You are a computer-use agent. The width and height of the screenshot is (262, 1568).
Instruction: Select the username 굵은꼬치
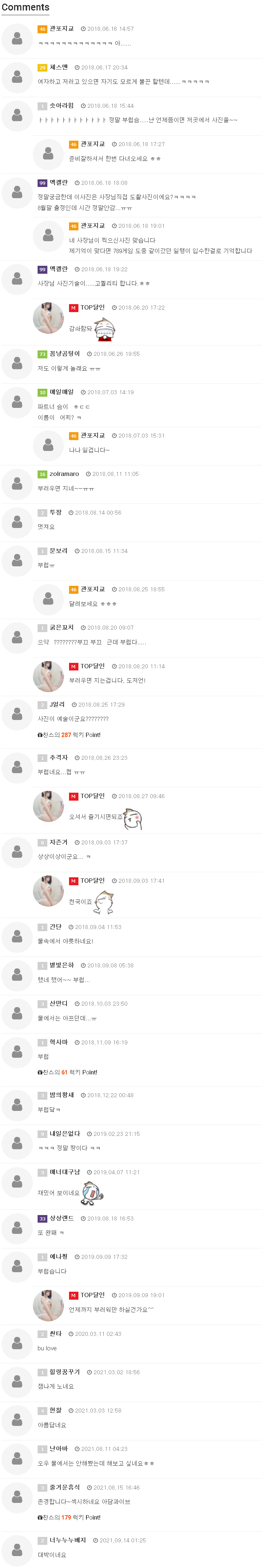pos(61,627)
